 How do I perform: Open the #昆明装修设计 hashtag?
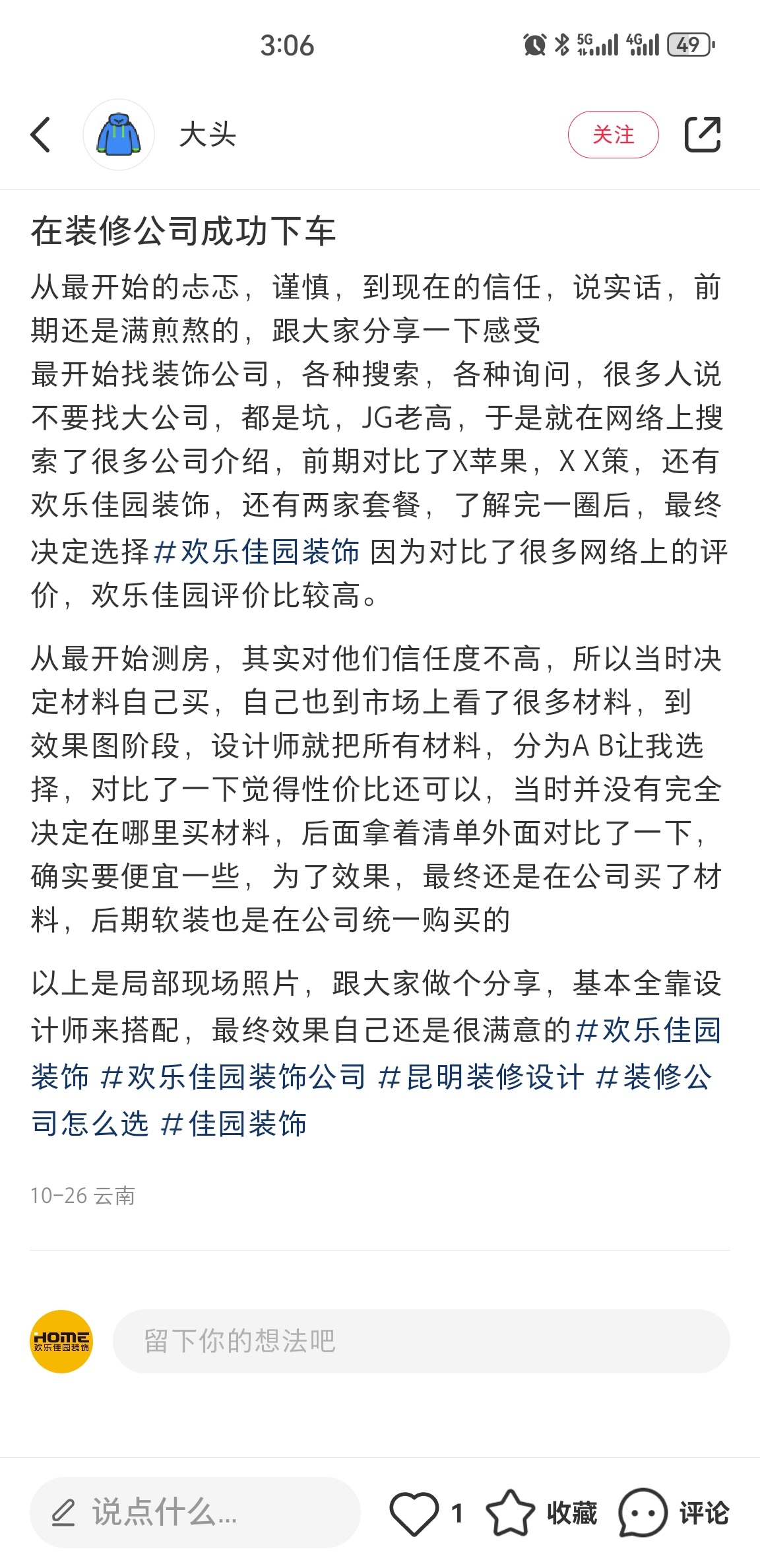point(482,1077)
